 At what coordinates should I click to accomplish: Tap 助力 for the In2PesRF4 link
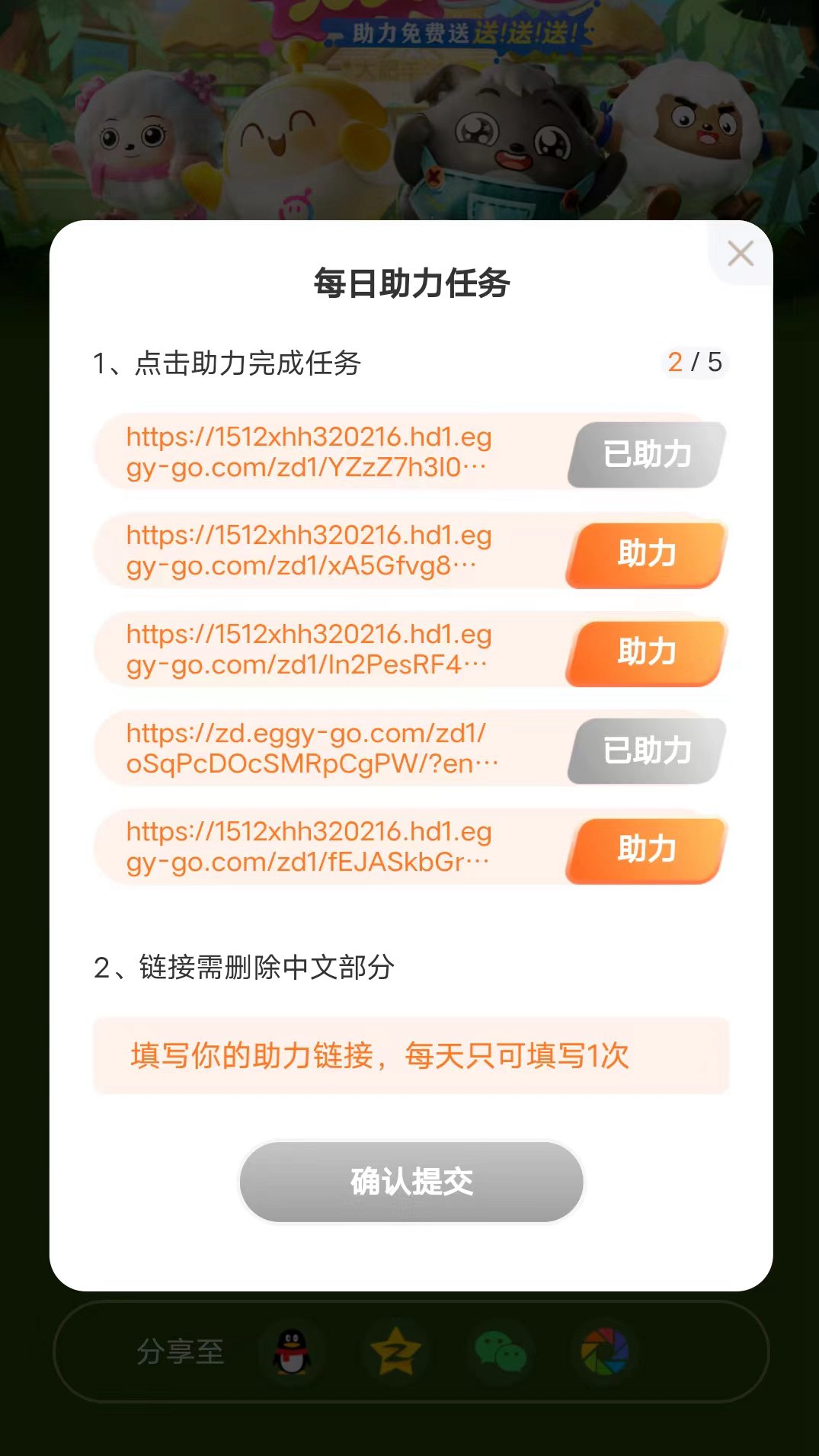point(646,653)
